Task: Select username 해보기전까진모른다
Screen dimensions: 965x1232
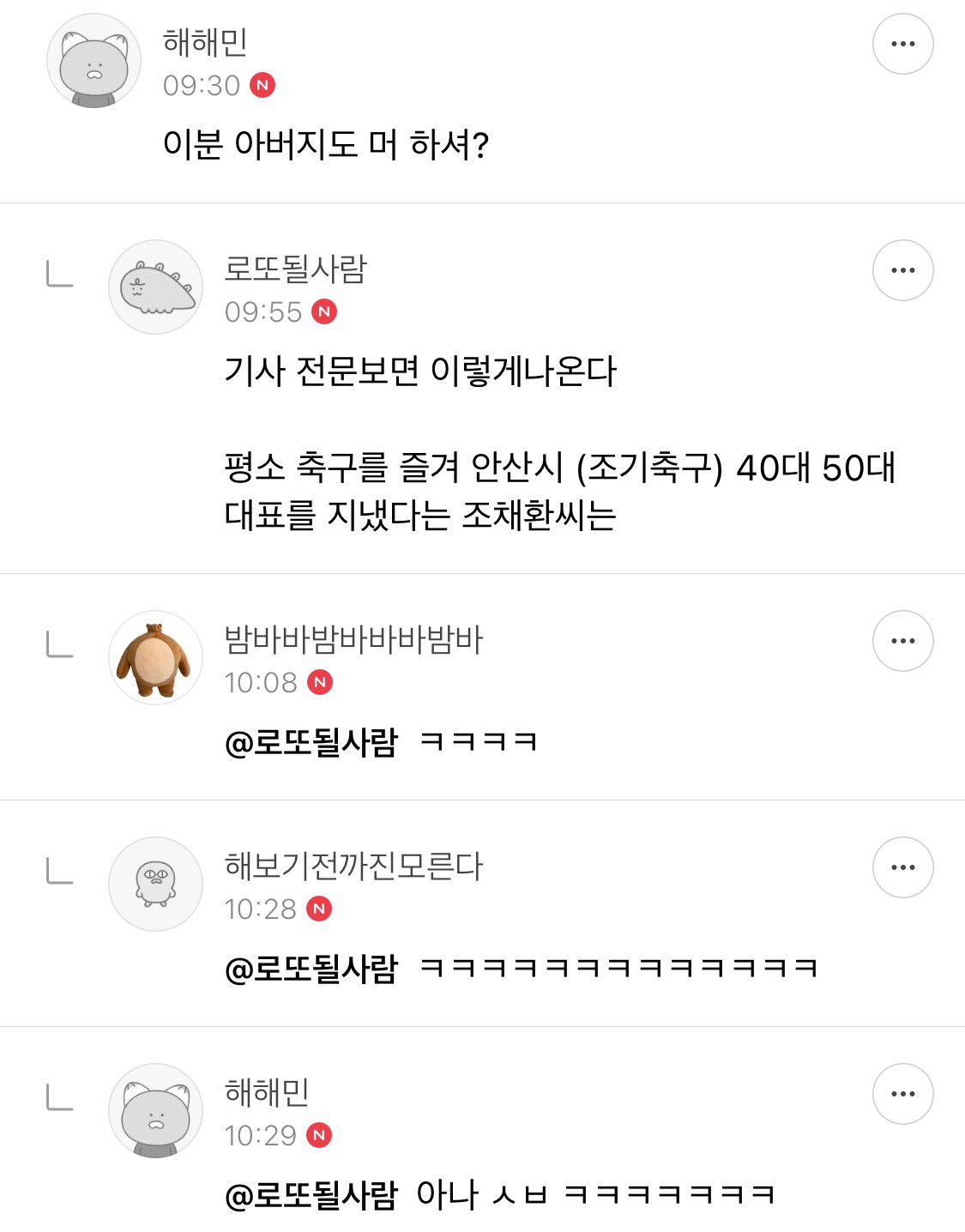Action: 353,867
